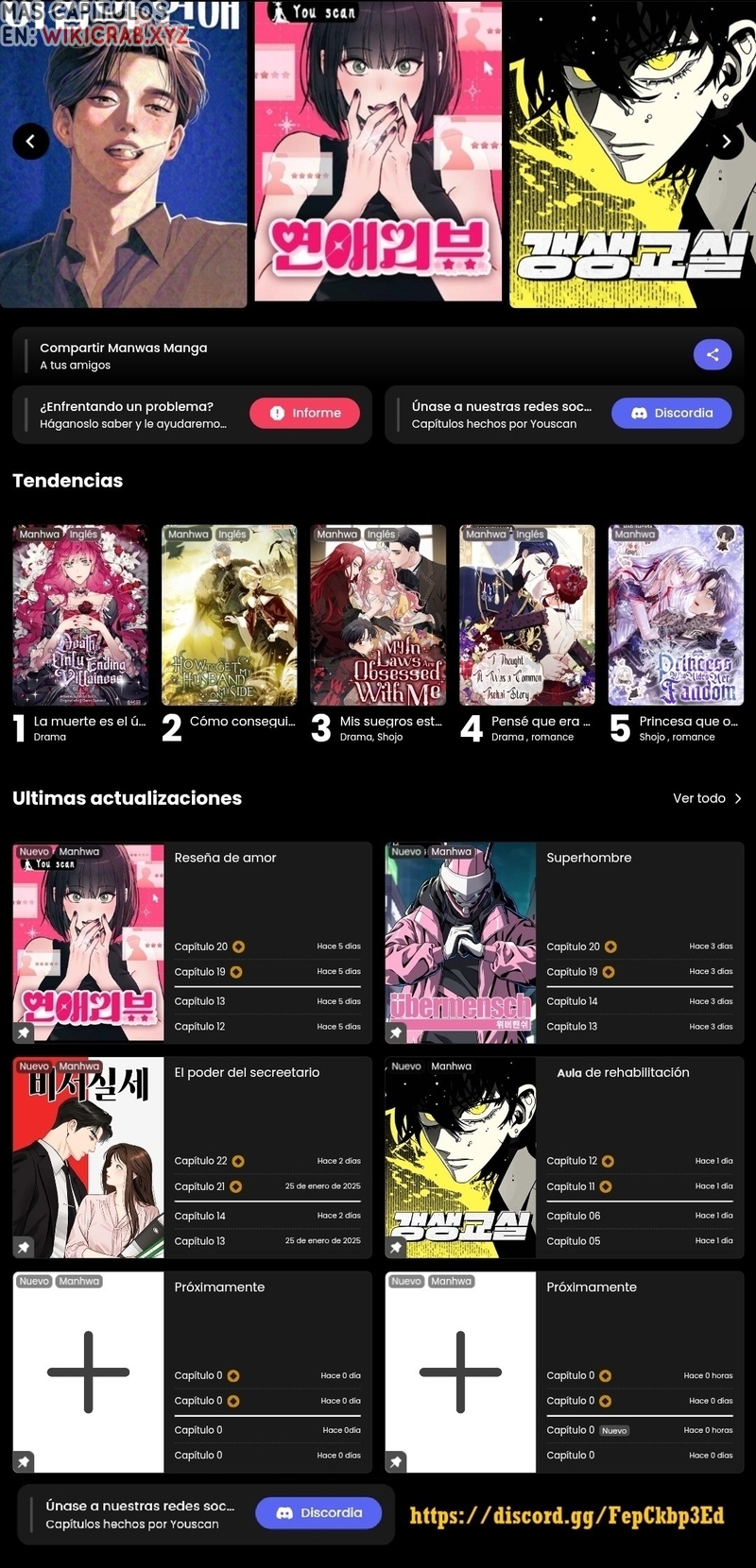The width and height of the screenshot is (756, 1568).
Task: Open trending title 'Cómo consegui...'
Action: pos(230,615)
